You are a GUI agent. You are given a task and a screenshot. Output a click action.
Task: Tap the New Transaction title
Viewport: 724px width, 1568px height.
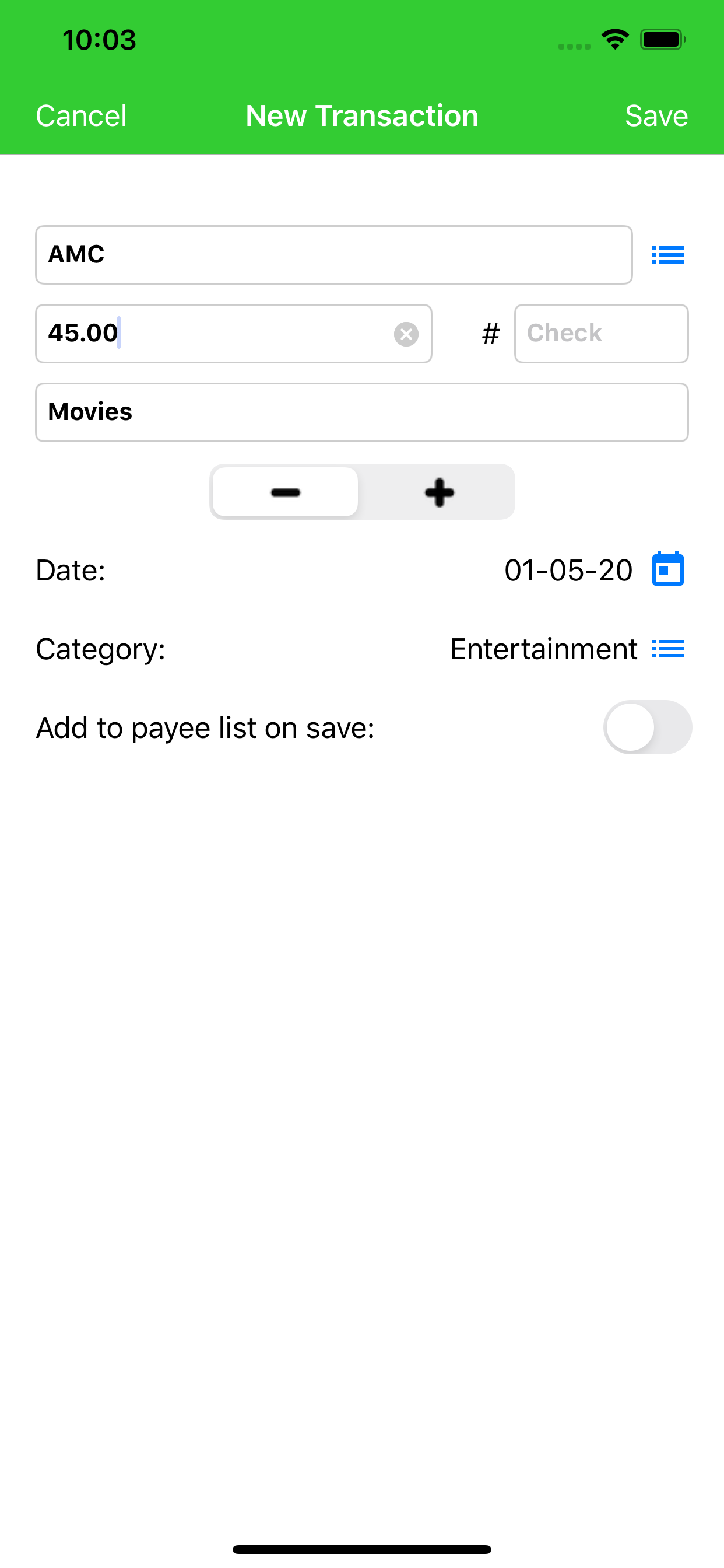click(362, 115)
